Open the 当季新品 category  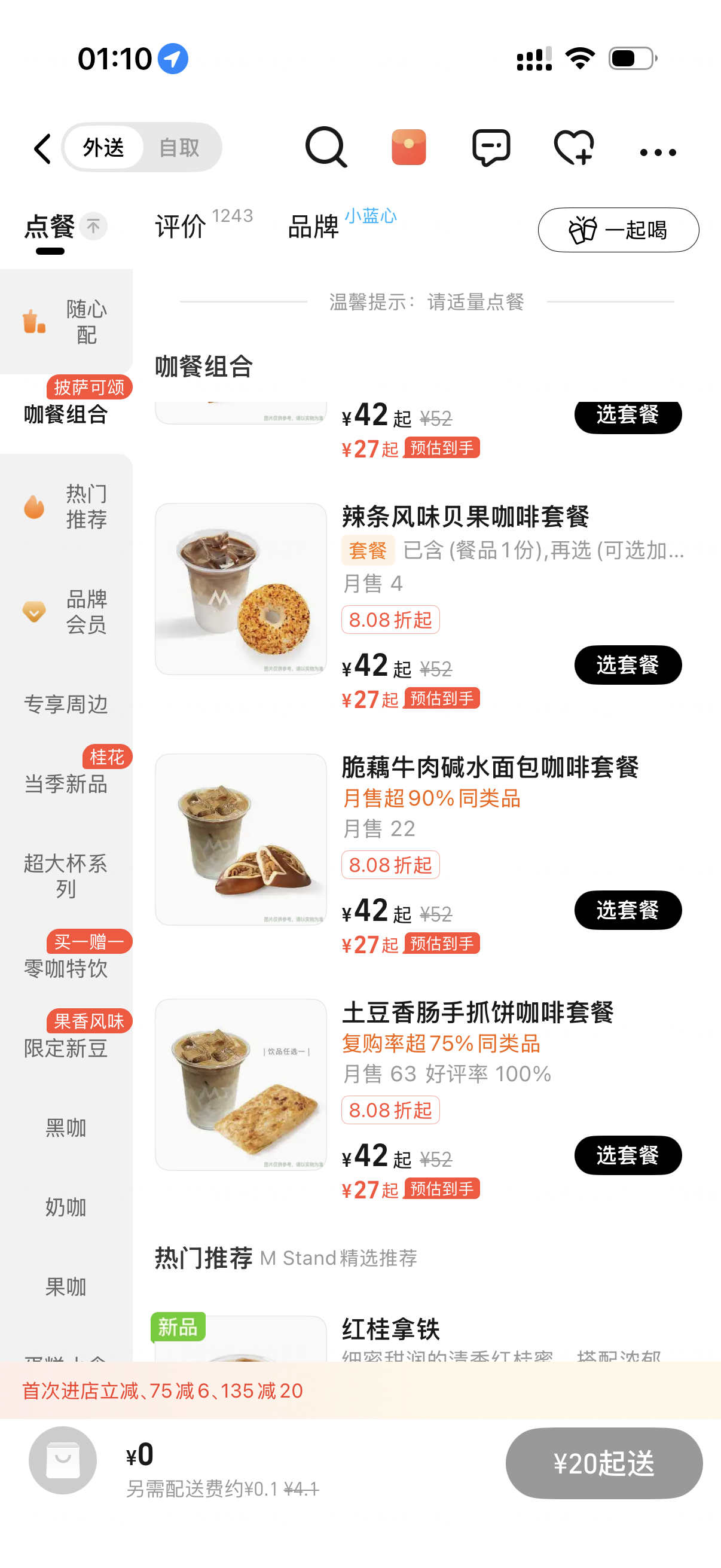66,784
